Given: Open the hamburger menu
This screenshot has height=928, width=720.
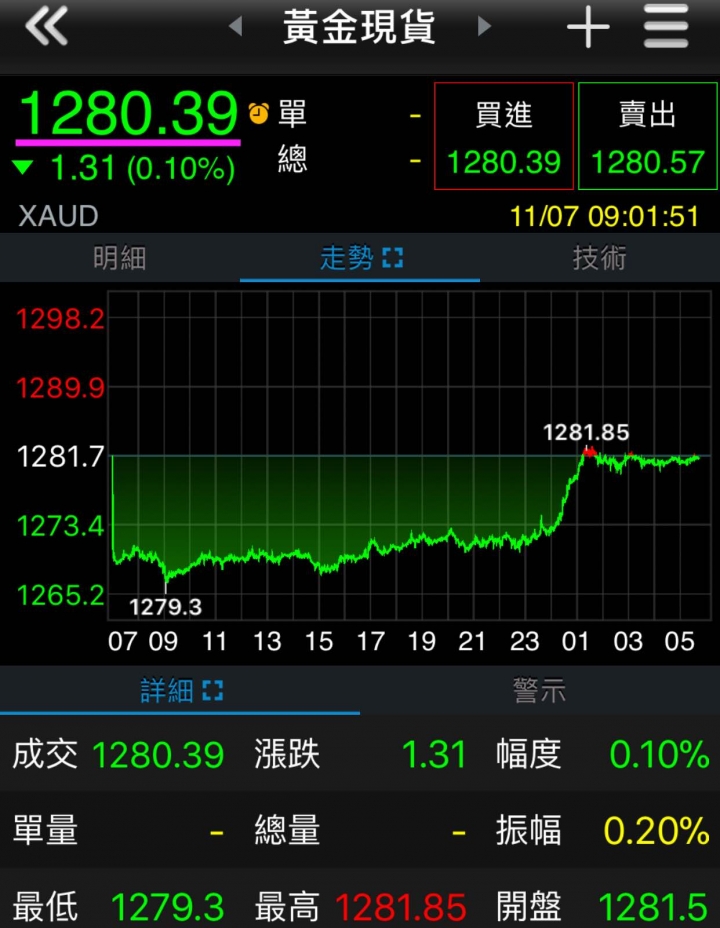Looking at the screenshot, I should point(666,28).
